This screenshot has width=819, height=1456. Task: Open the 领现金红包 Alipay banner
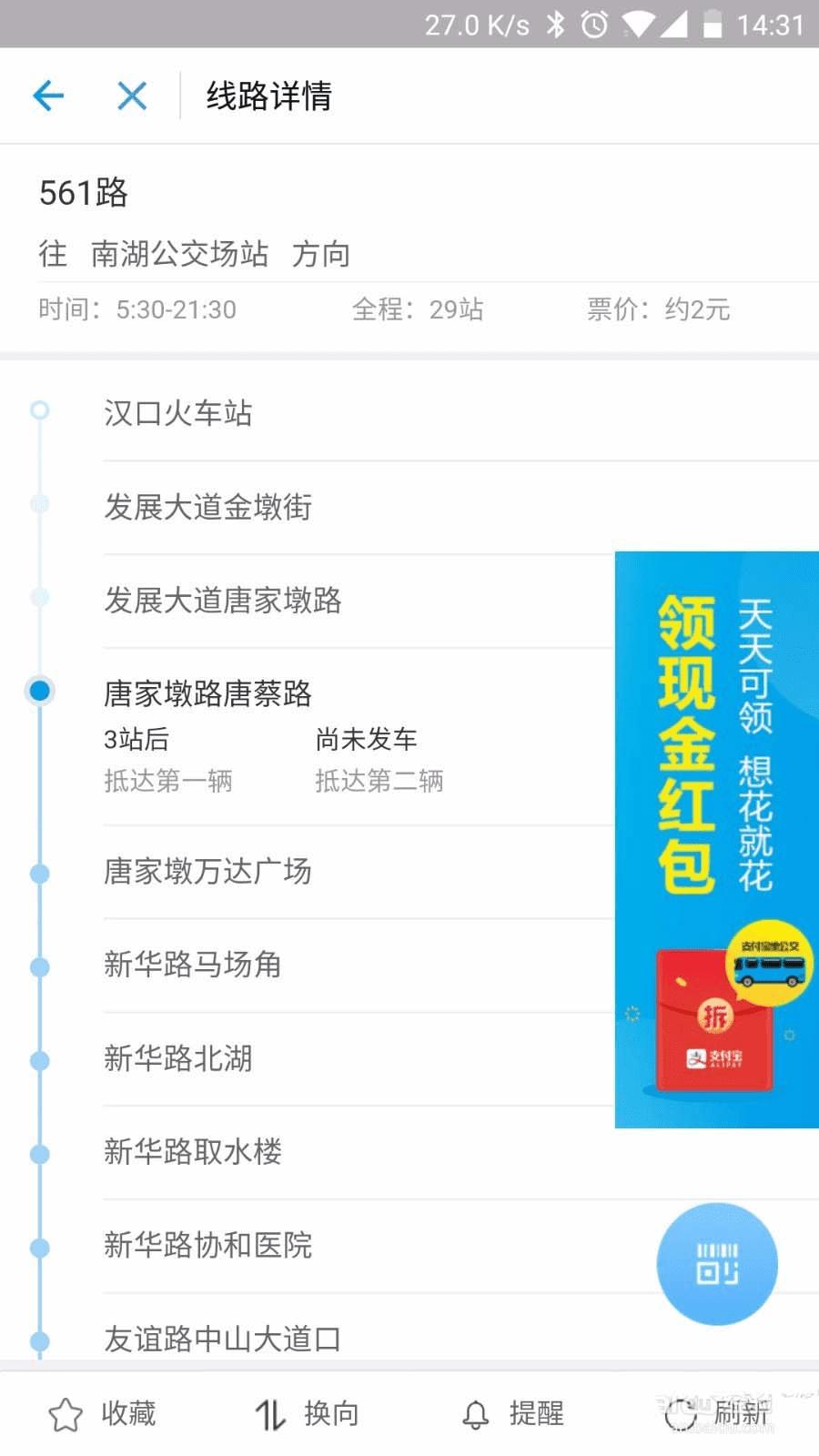(x=716, y=839)
